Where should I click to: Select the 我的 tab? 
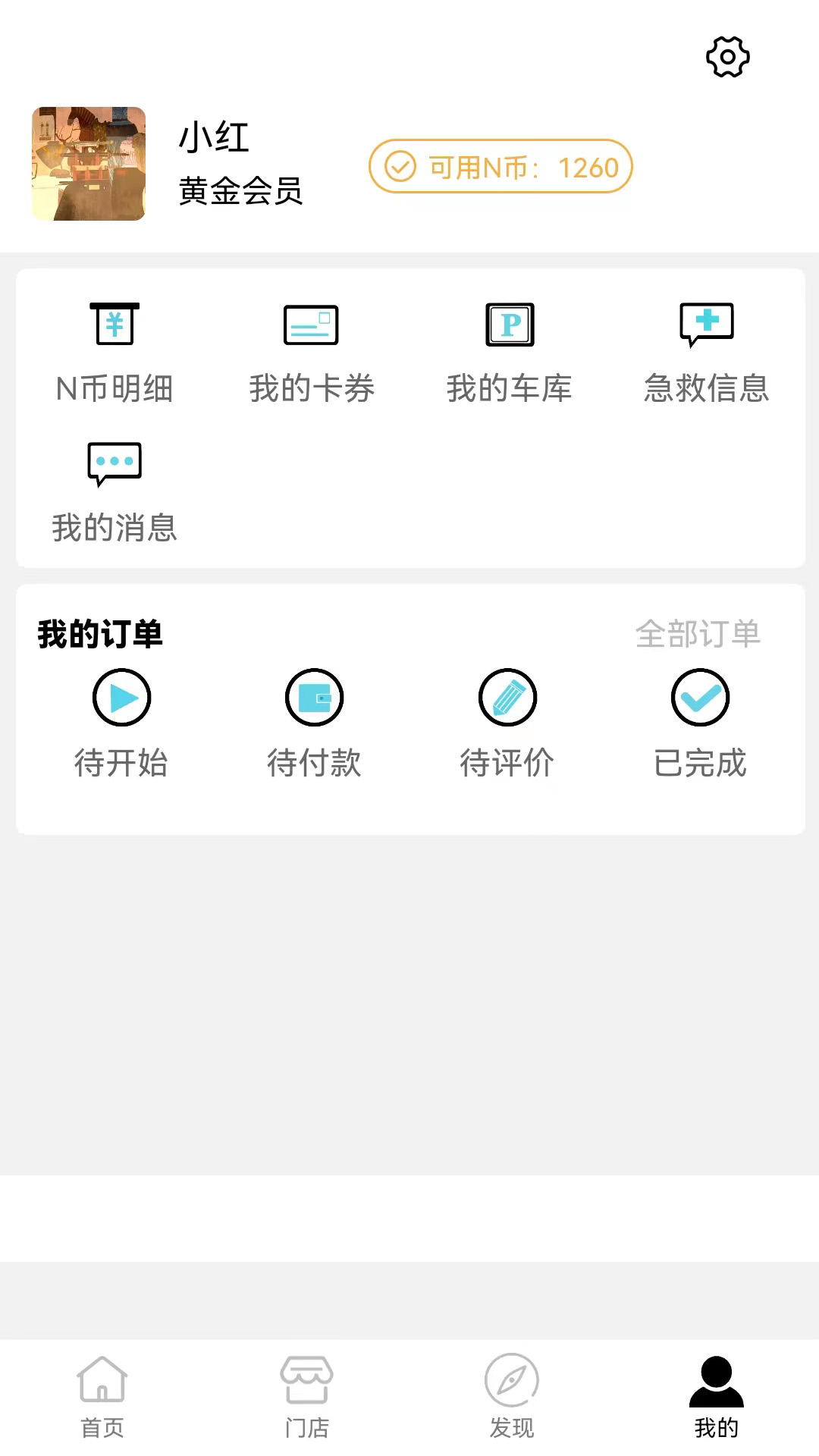(717, 1397)
